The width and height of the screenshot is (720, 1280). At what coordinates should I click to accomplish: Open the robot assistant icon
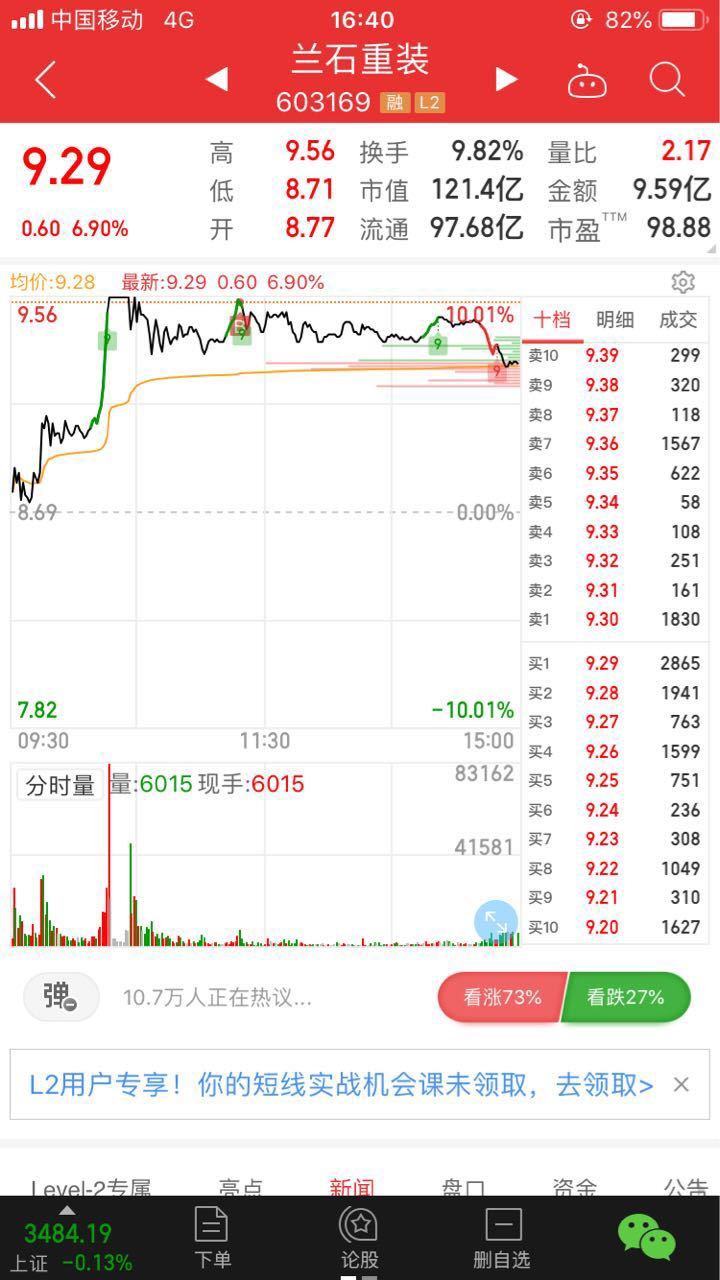(x=587, y=80)
